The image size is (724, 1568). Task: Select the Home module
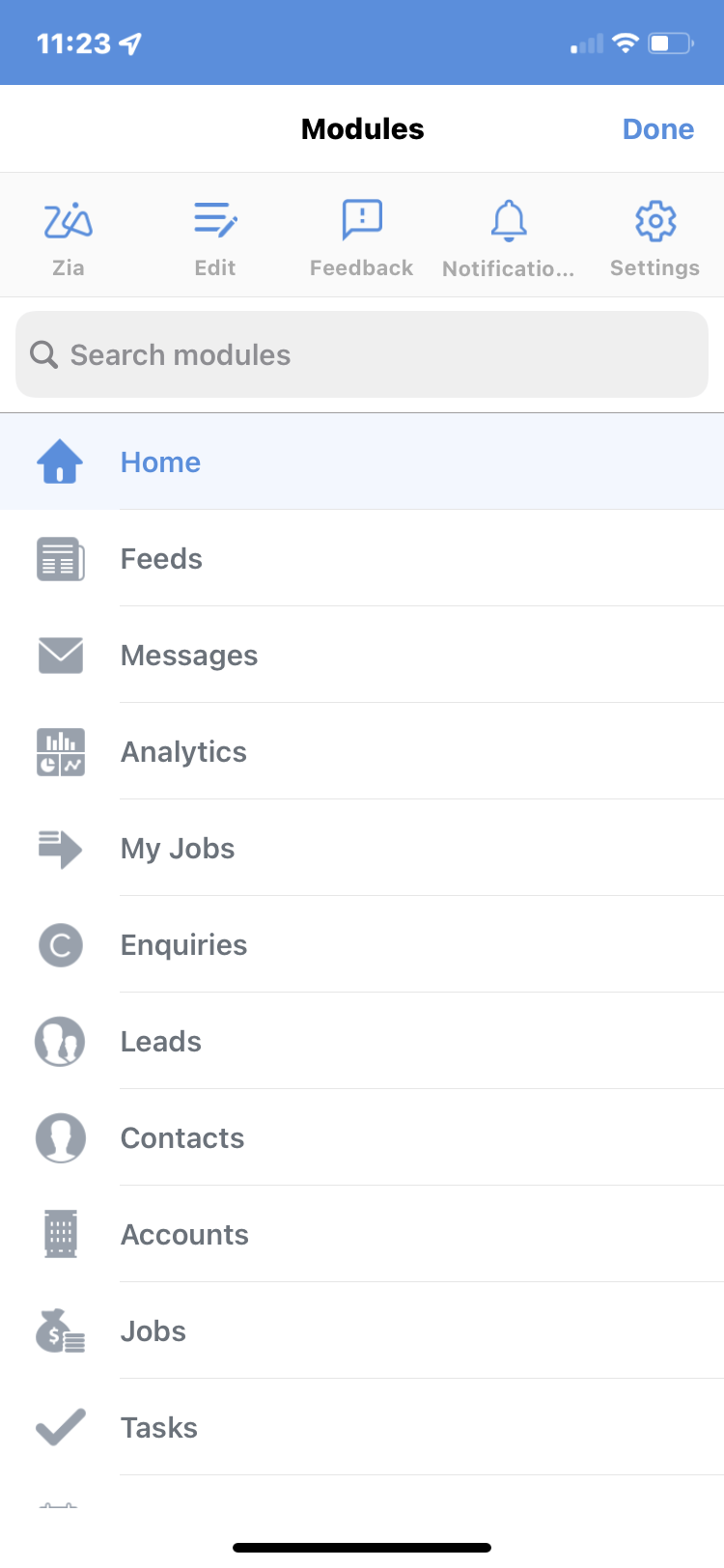pos(362,462)
